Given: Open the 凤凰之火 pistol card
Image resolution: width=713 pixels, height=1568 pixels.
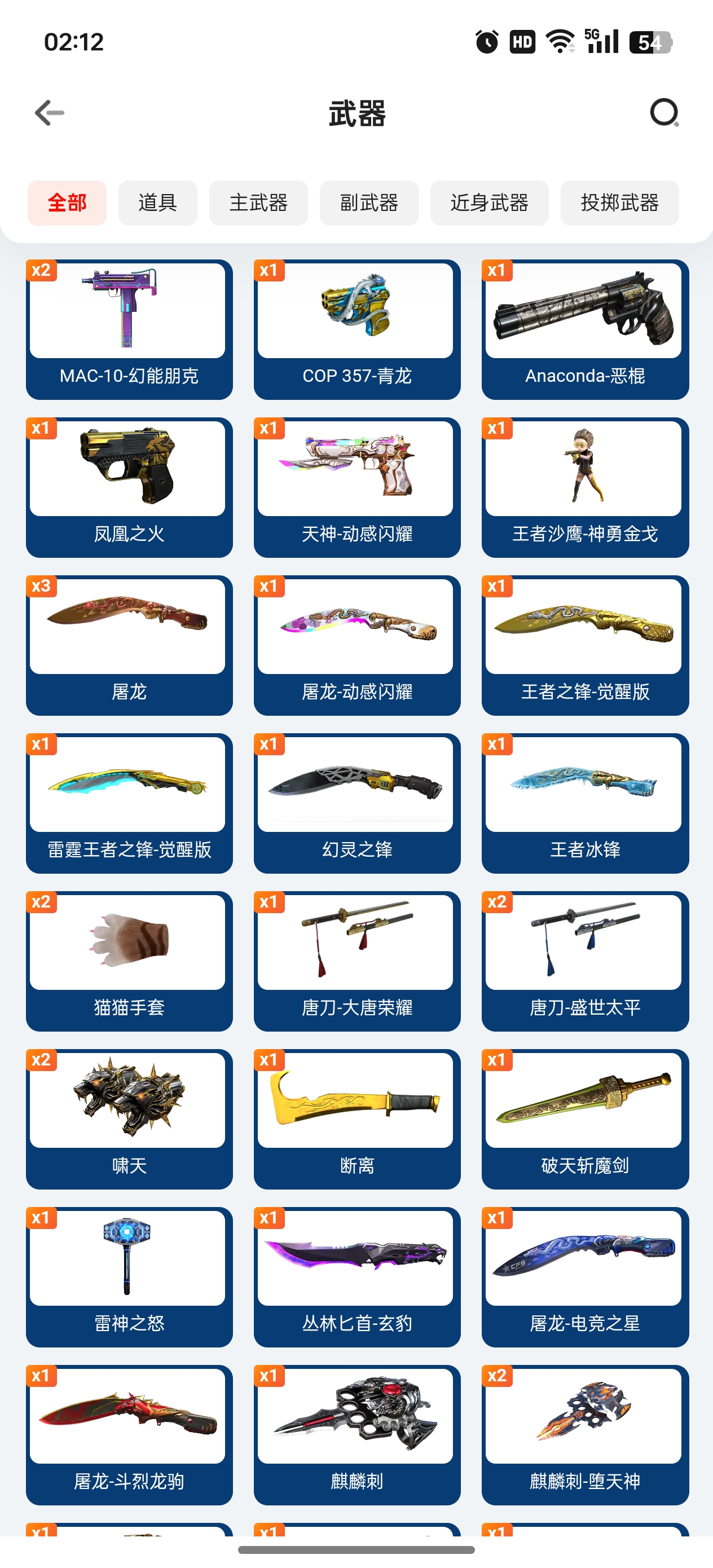Looking at the screenshot, I should [129, 487].
